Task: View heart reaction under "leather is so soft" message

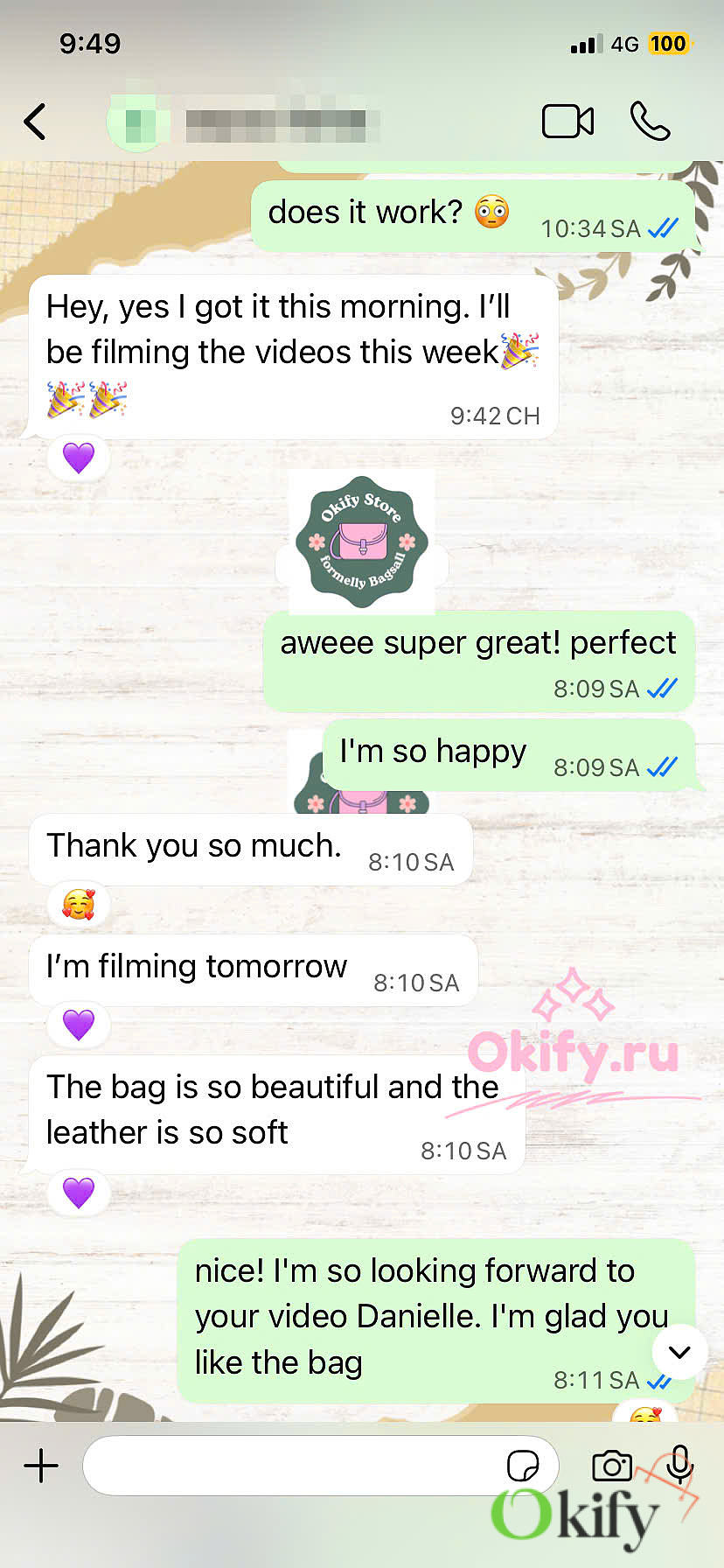Action: pyautogui.click(x=79, y=1192)
